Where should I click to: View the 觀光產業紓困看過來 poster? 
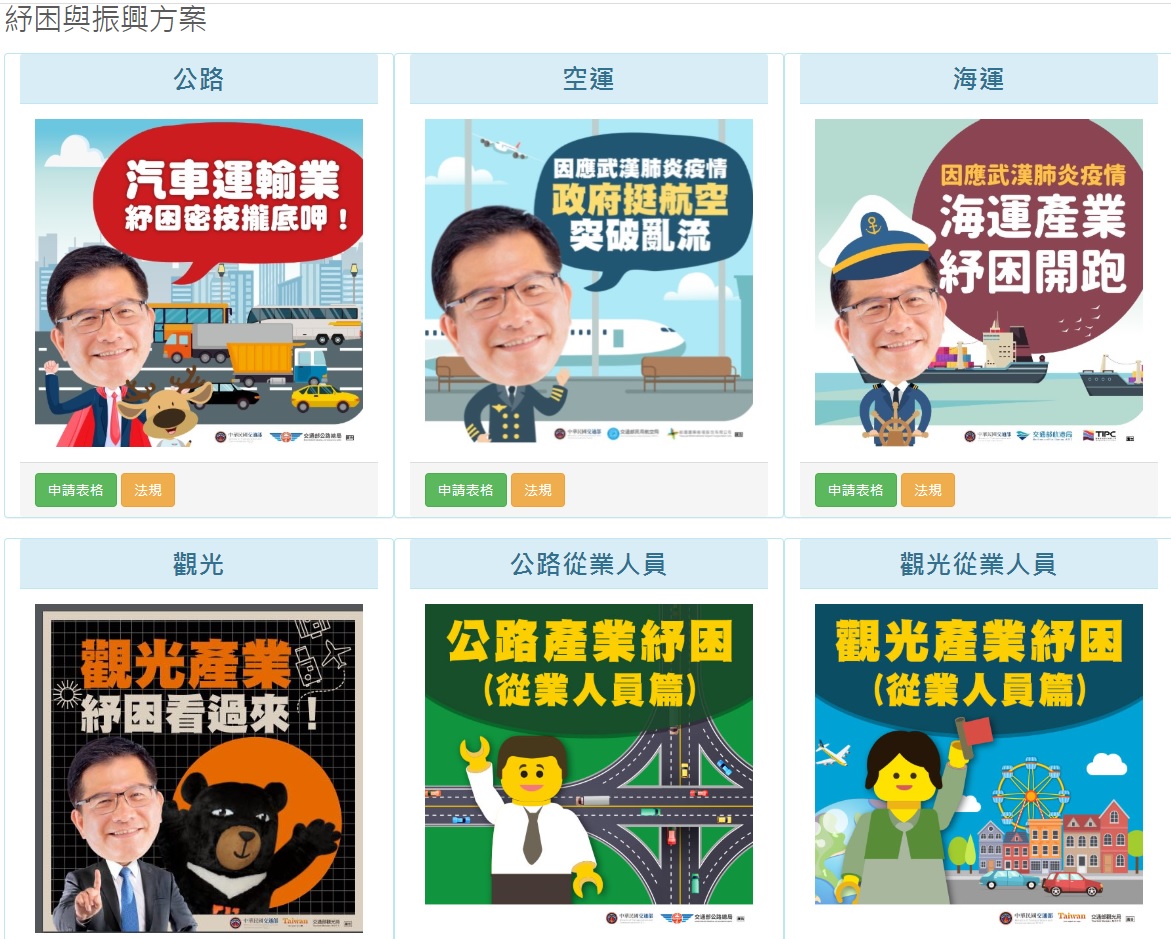(199, 768)
